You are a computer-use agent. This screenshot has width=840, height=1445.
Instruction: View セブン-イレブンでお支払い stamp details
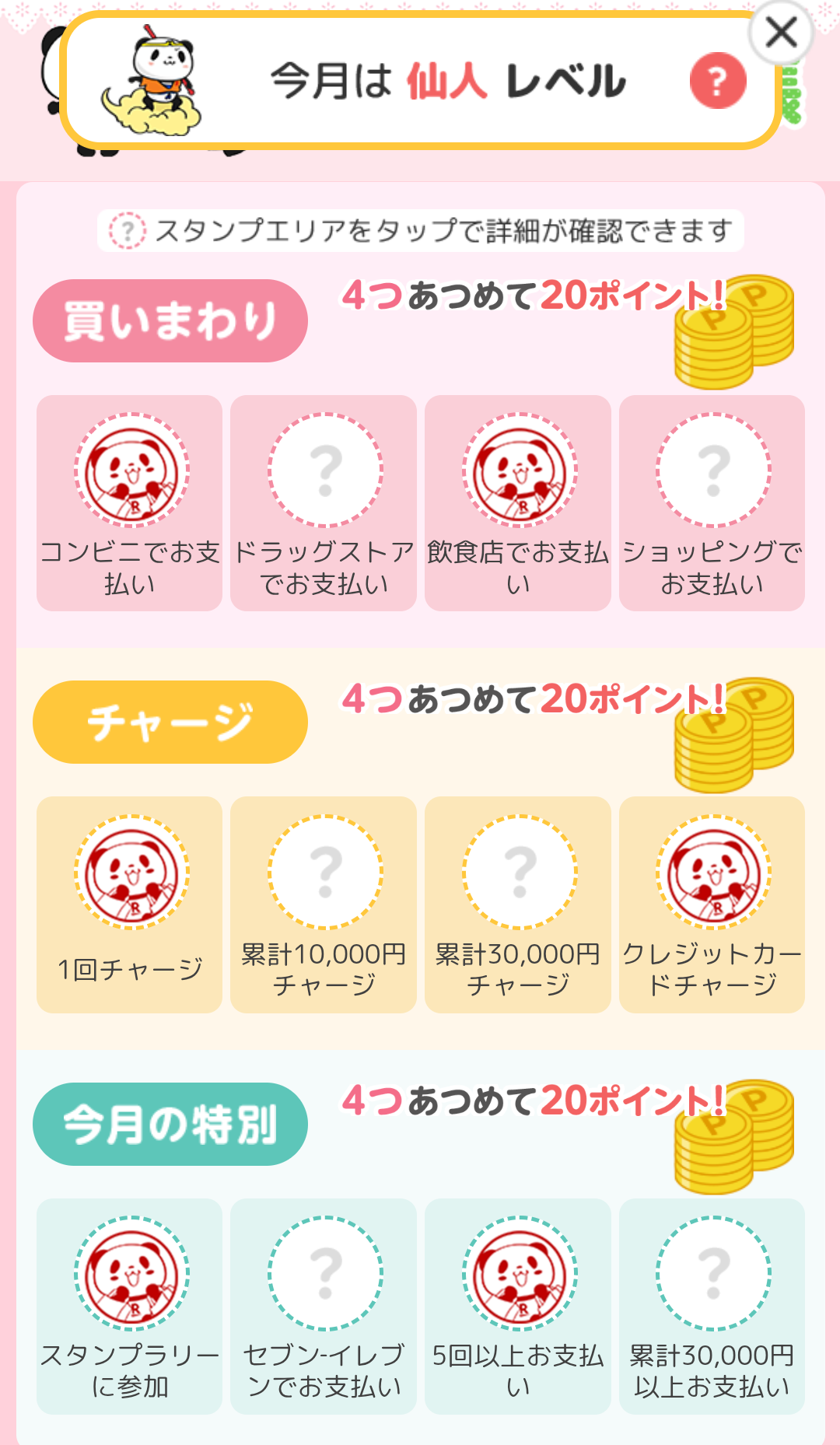click(324, 1307)
